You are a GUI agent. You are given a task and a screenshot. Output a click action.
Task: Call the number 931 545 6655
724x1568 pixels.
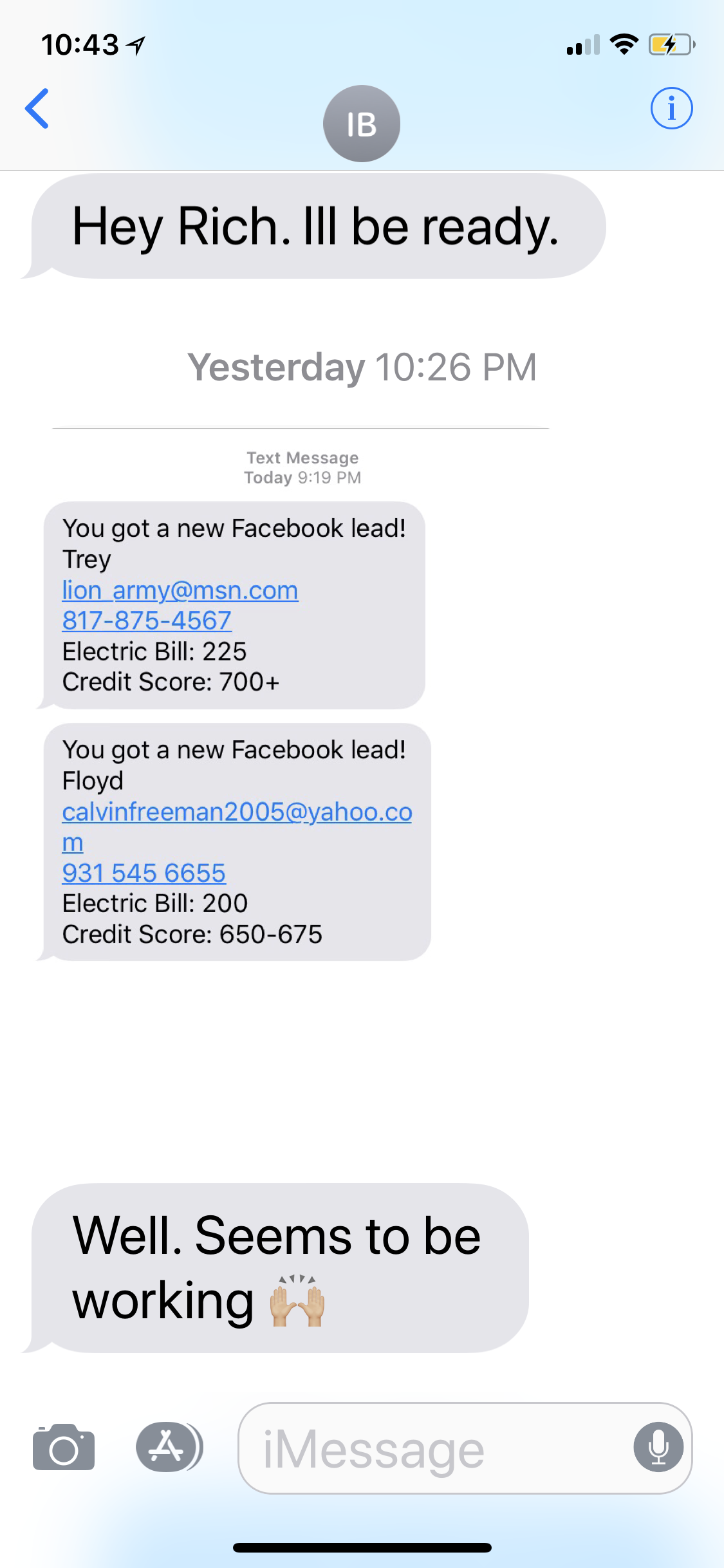point(144,873)
